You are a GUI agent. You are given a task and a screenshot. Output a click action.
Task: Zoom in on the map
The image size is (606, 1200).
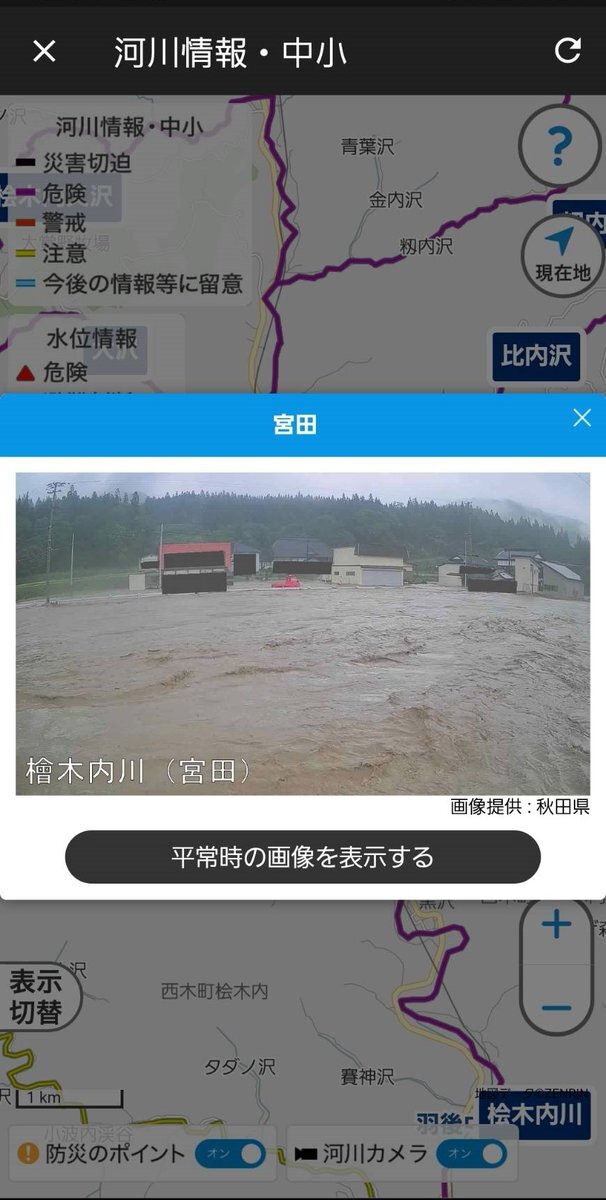[556, 925]
